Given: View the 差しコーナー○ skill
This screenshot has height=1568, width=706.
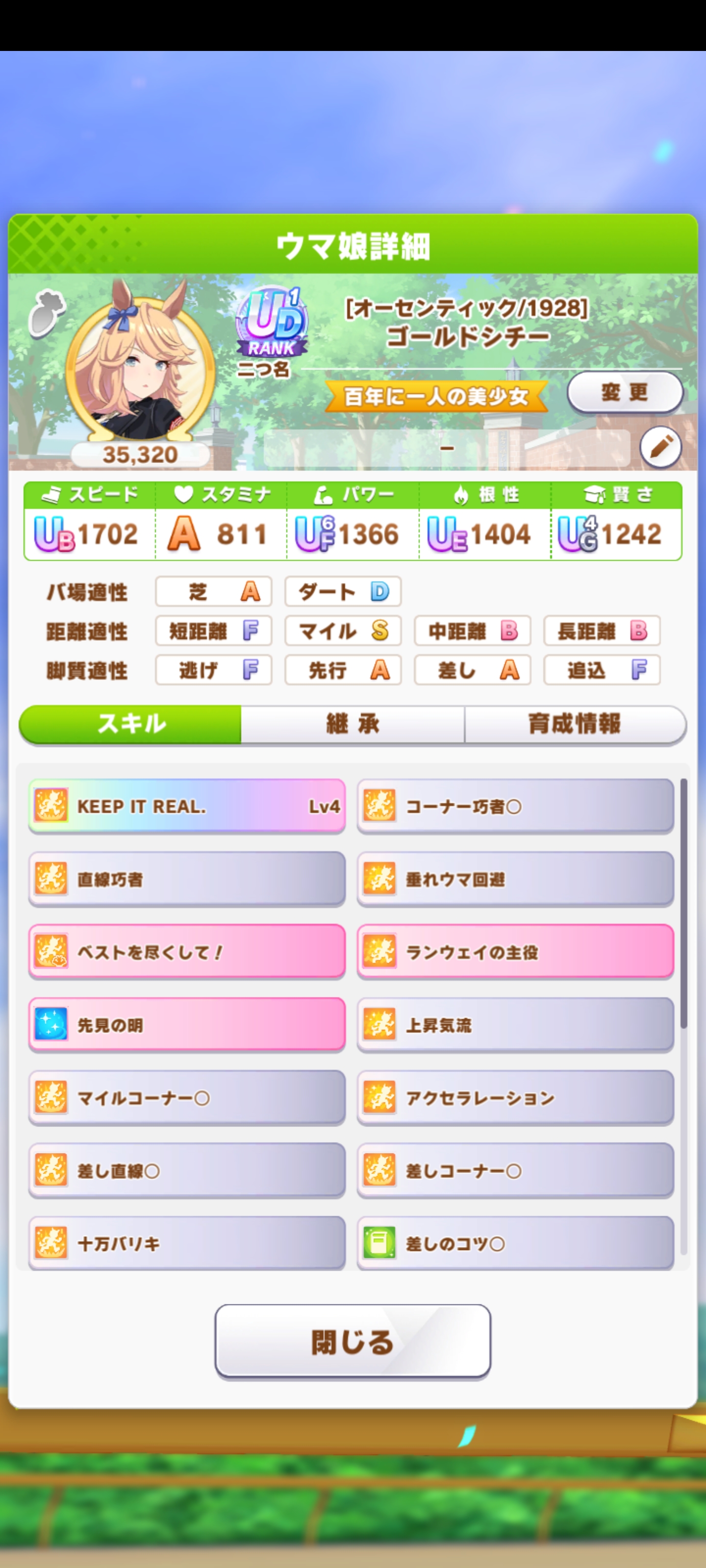Looking at the screenshot, I should pos(515,1171).
